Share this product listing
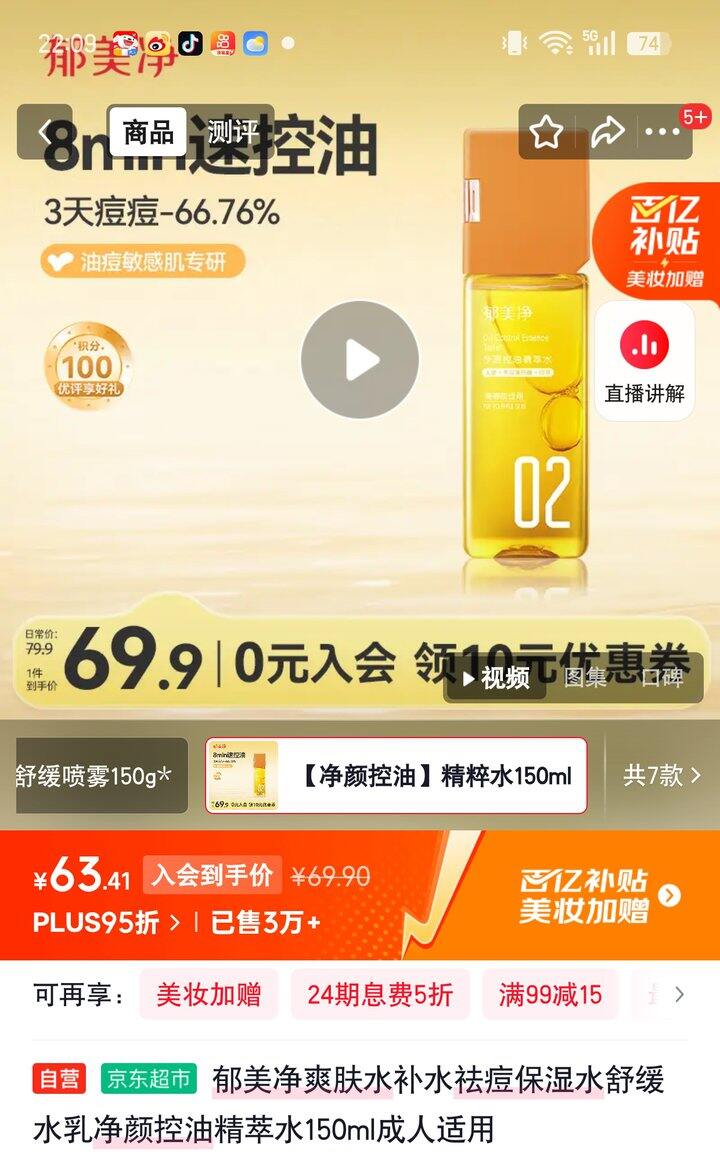 [x=608, y=132]
